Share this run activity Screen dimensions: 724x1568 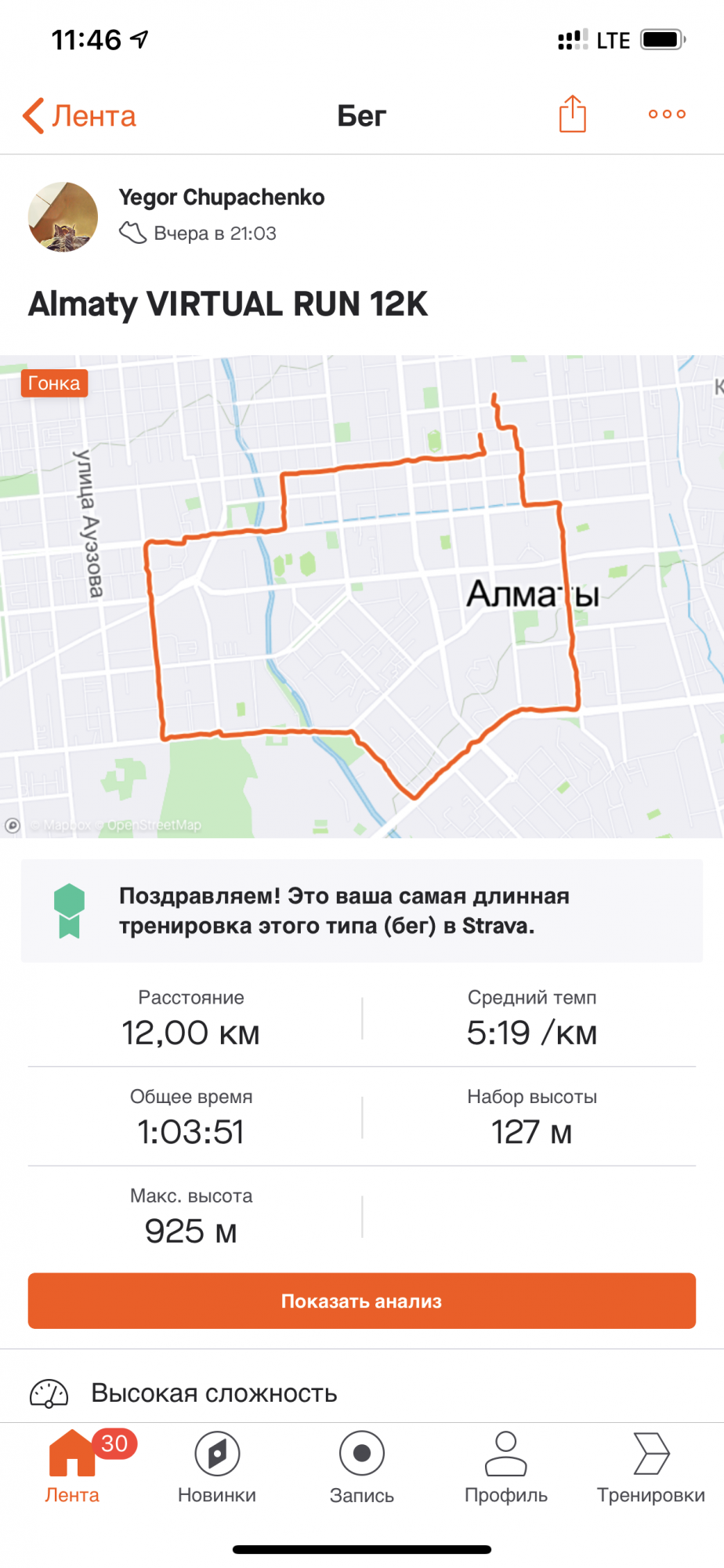coord(572,114)
